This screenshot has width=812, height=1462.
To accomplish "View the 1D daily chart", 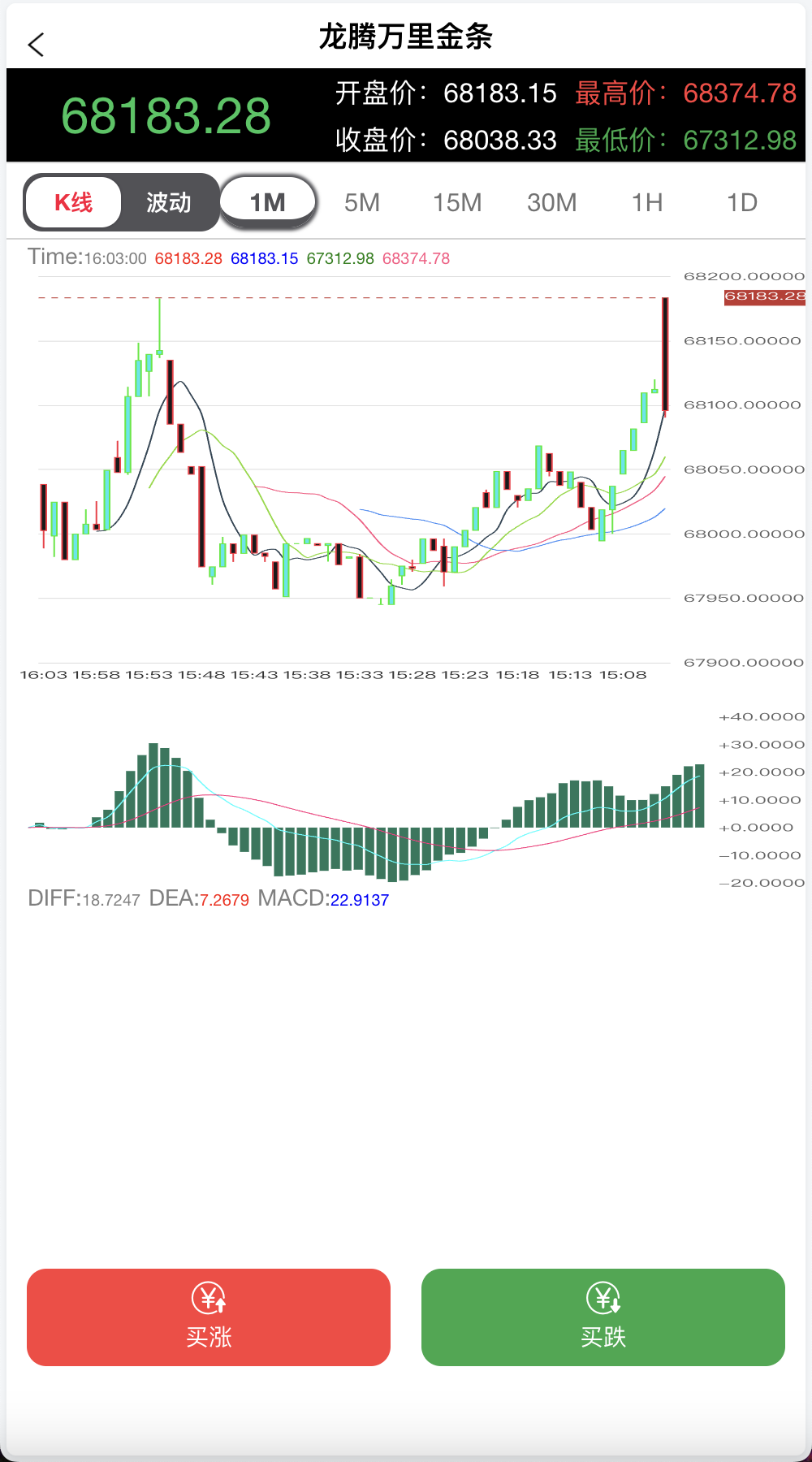I will pos(742,202).
